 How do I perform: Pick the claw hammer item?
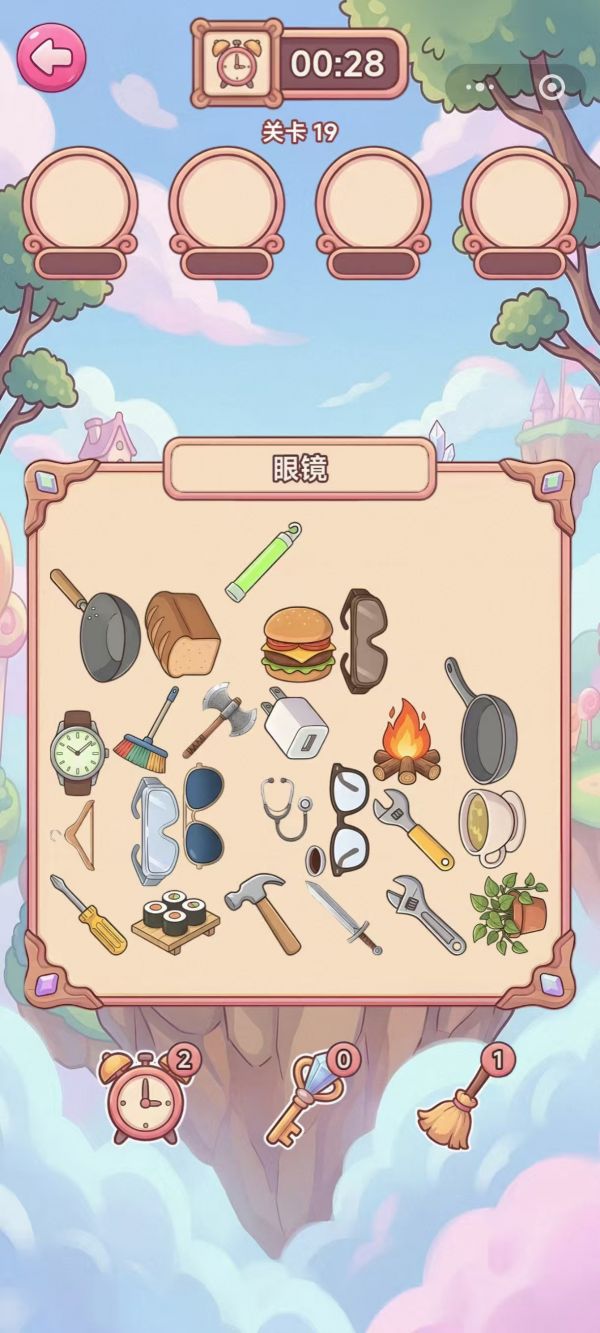click(x=263, y=912)
